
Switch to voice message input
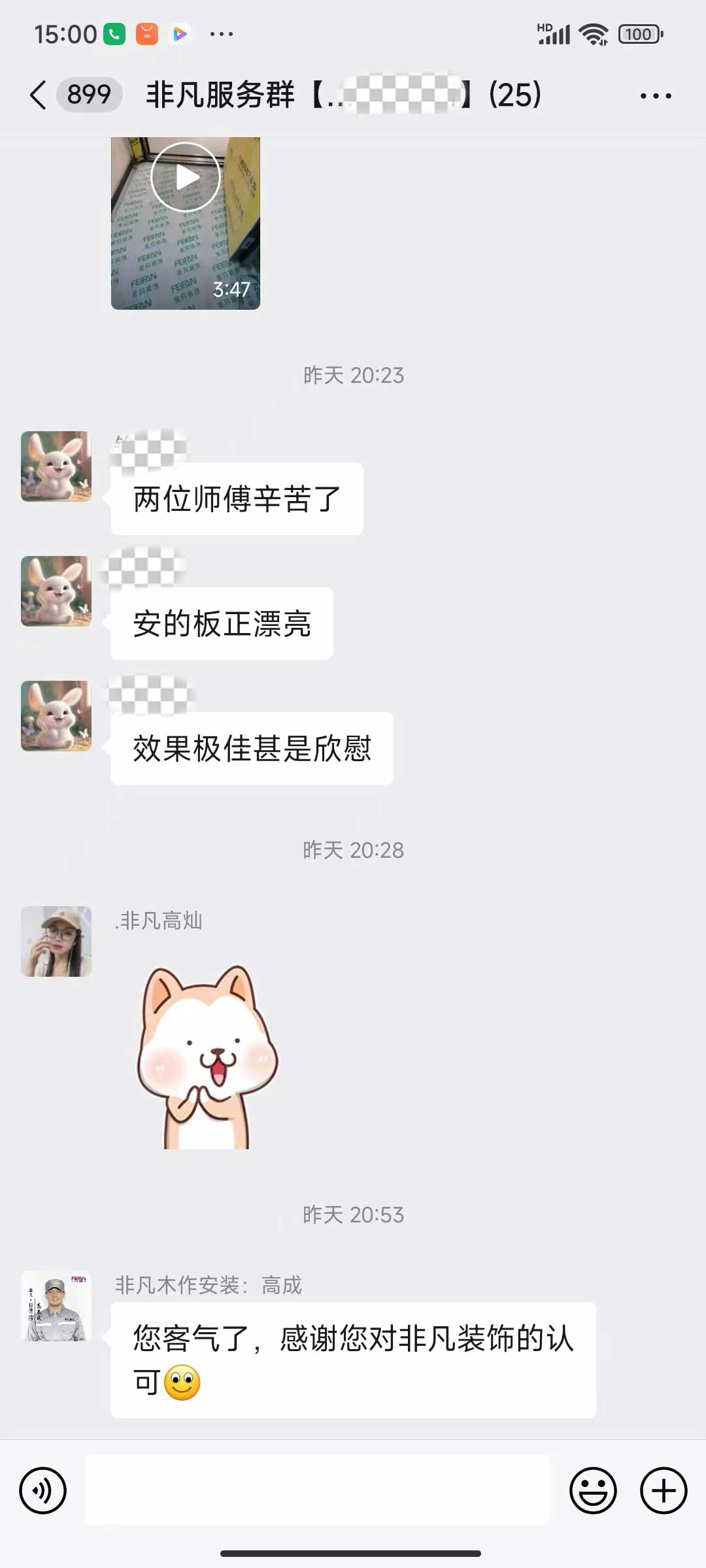[x=43, y=1490]
